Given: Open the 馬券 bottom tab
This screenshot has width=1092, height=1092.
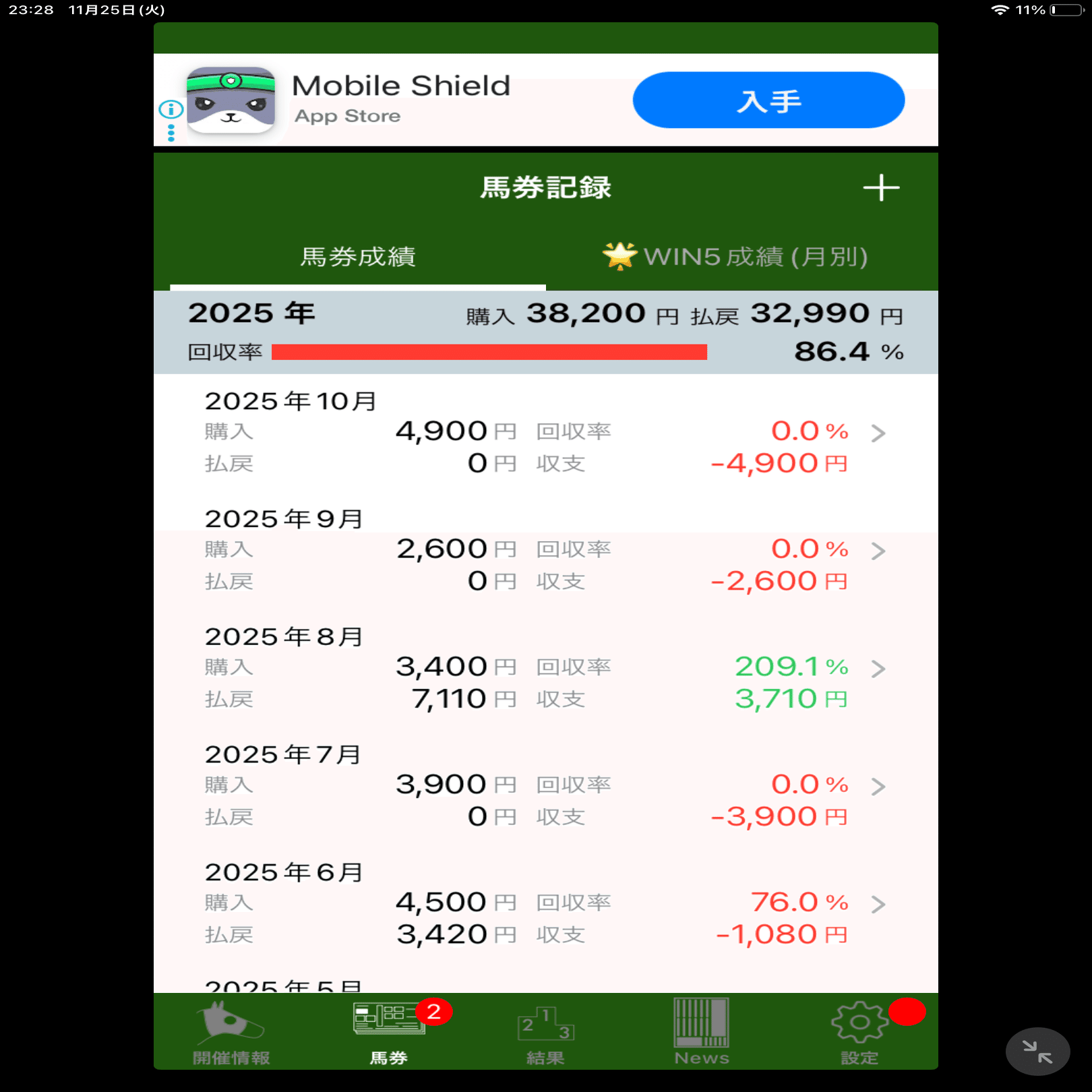Looking at the screenshot, I should tap(389, 1033).
